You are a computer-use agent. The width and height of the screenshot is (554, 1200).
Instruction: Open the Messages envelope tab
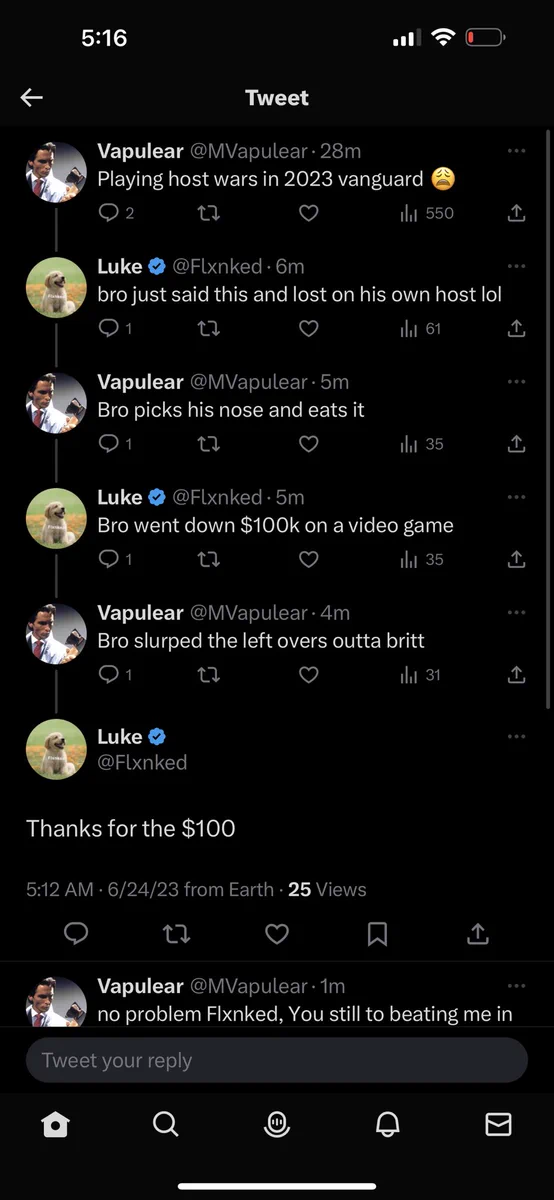[498, 1125]
